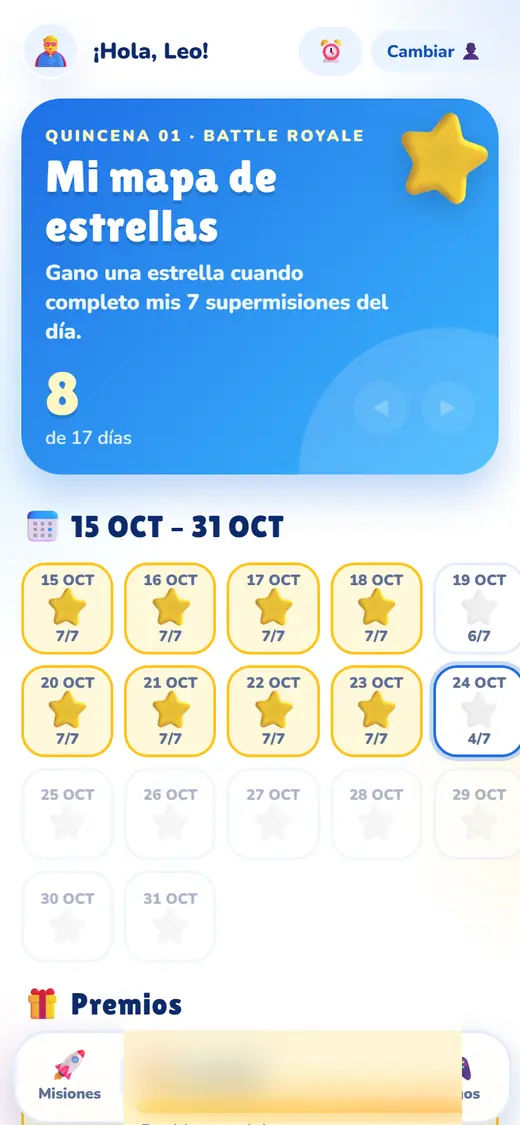The image size is (520, 1125).
Task: Open Leo's avatar profile picture
Action: 50,51
